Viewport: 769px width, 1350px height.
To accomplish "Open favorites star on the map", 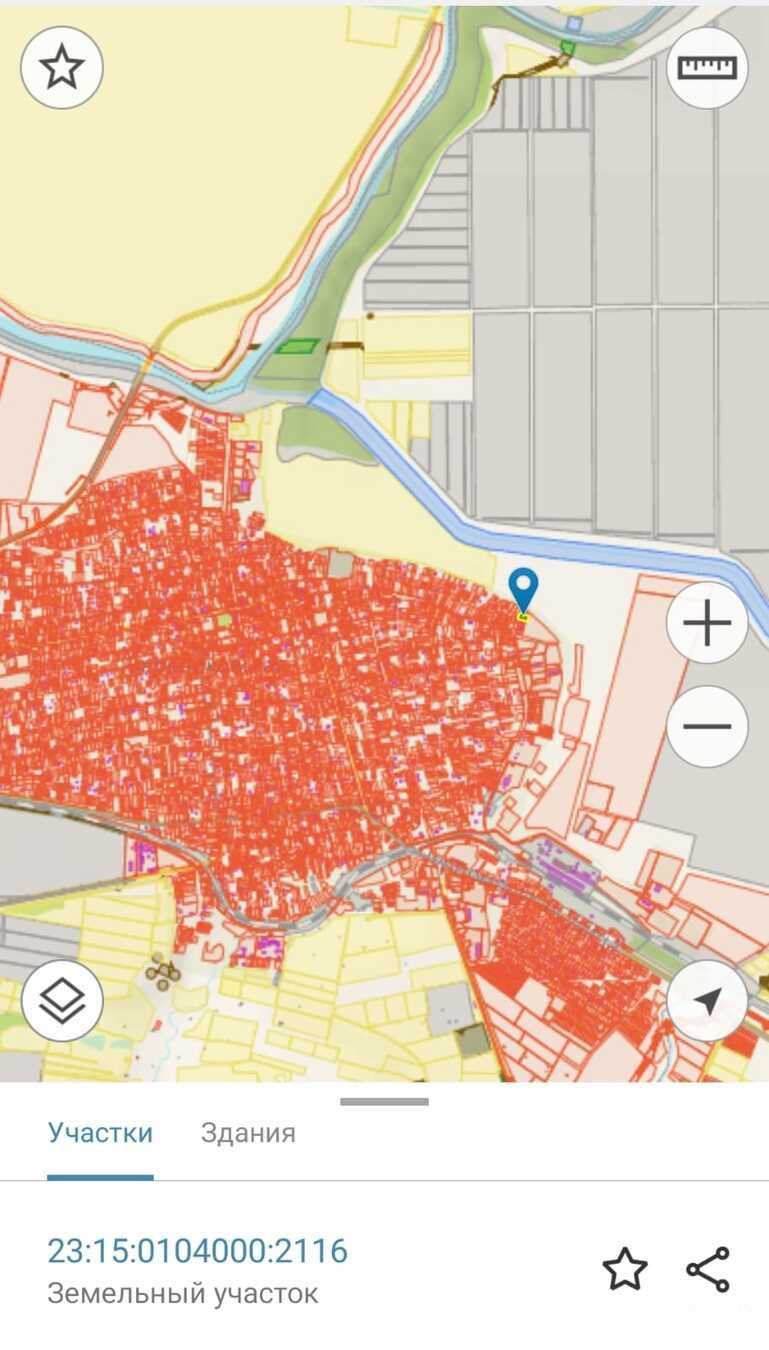I will (x=62, y=67).
